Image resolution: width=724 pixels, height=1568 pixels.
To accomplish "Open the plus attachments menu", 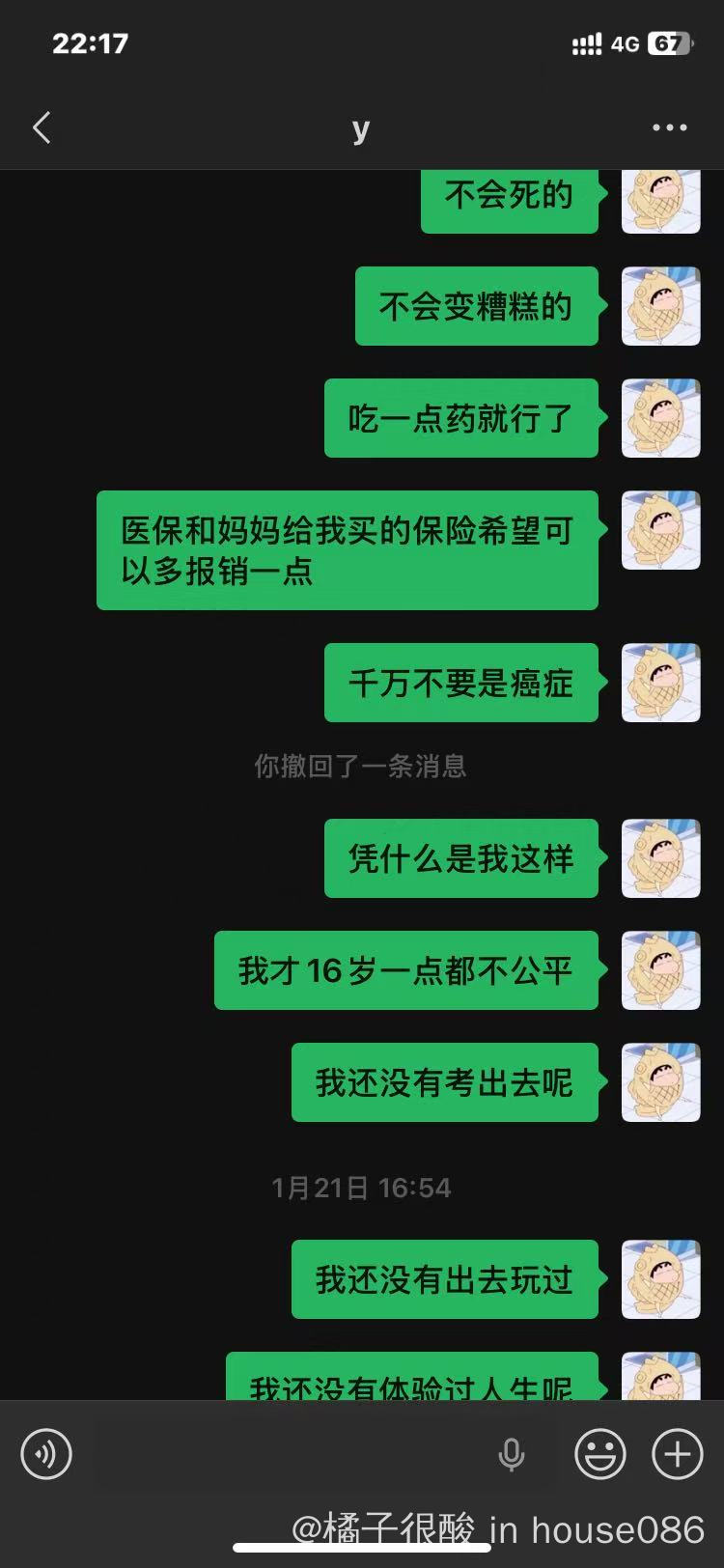I will 678,1453.
